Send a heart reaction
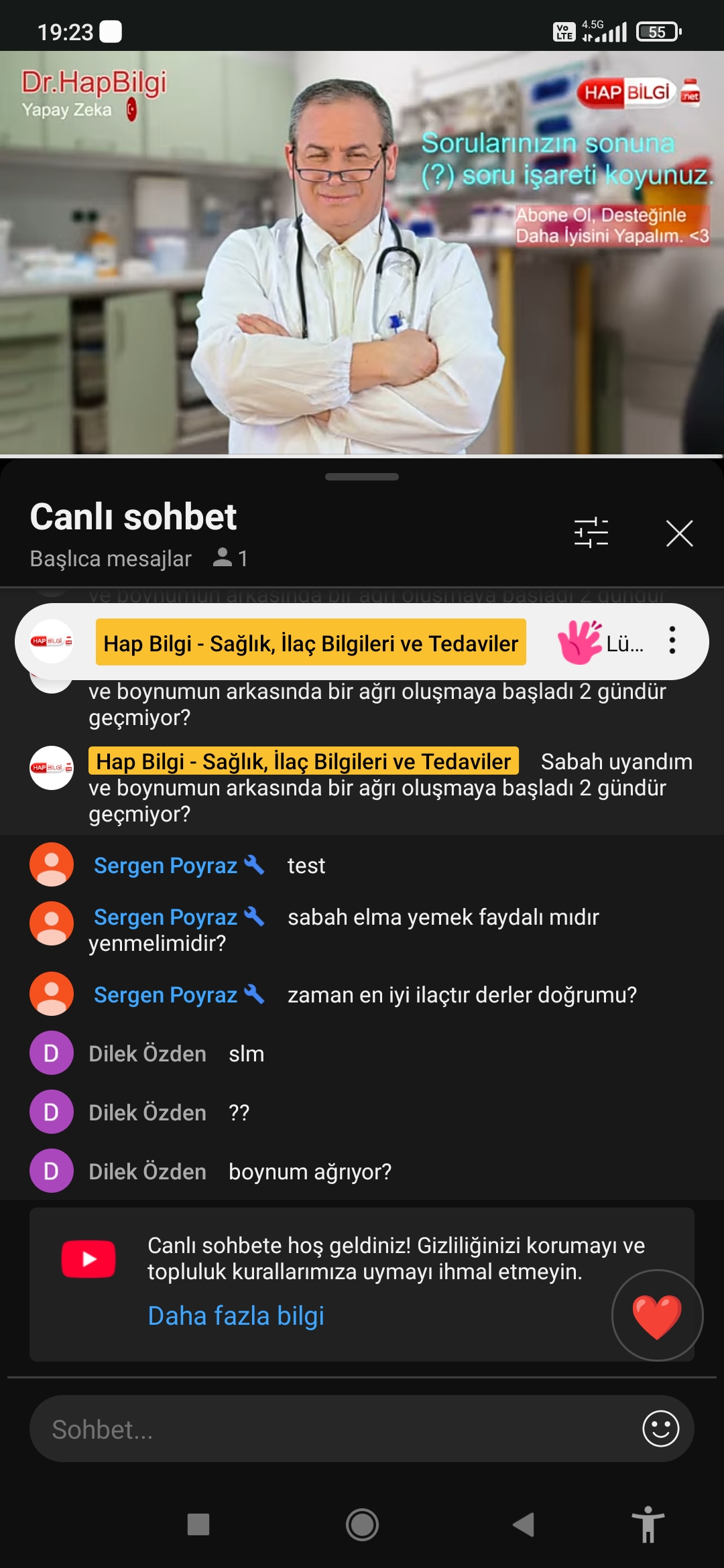This screenshot has height=1568, width=724. 657,1315
